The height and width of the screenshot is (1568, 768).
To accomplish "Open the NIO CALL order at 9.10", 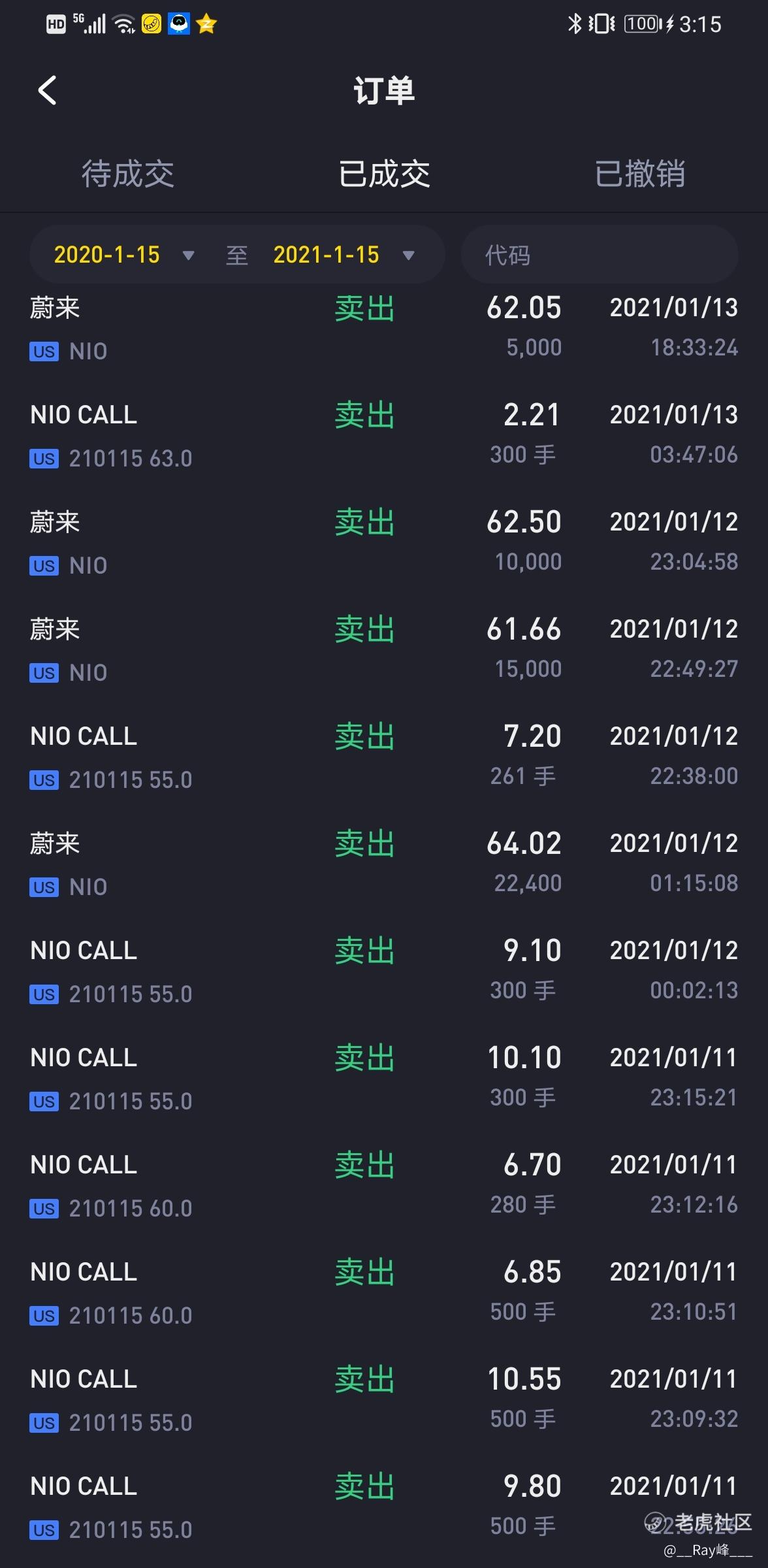I will (384, 971).
